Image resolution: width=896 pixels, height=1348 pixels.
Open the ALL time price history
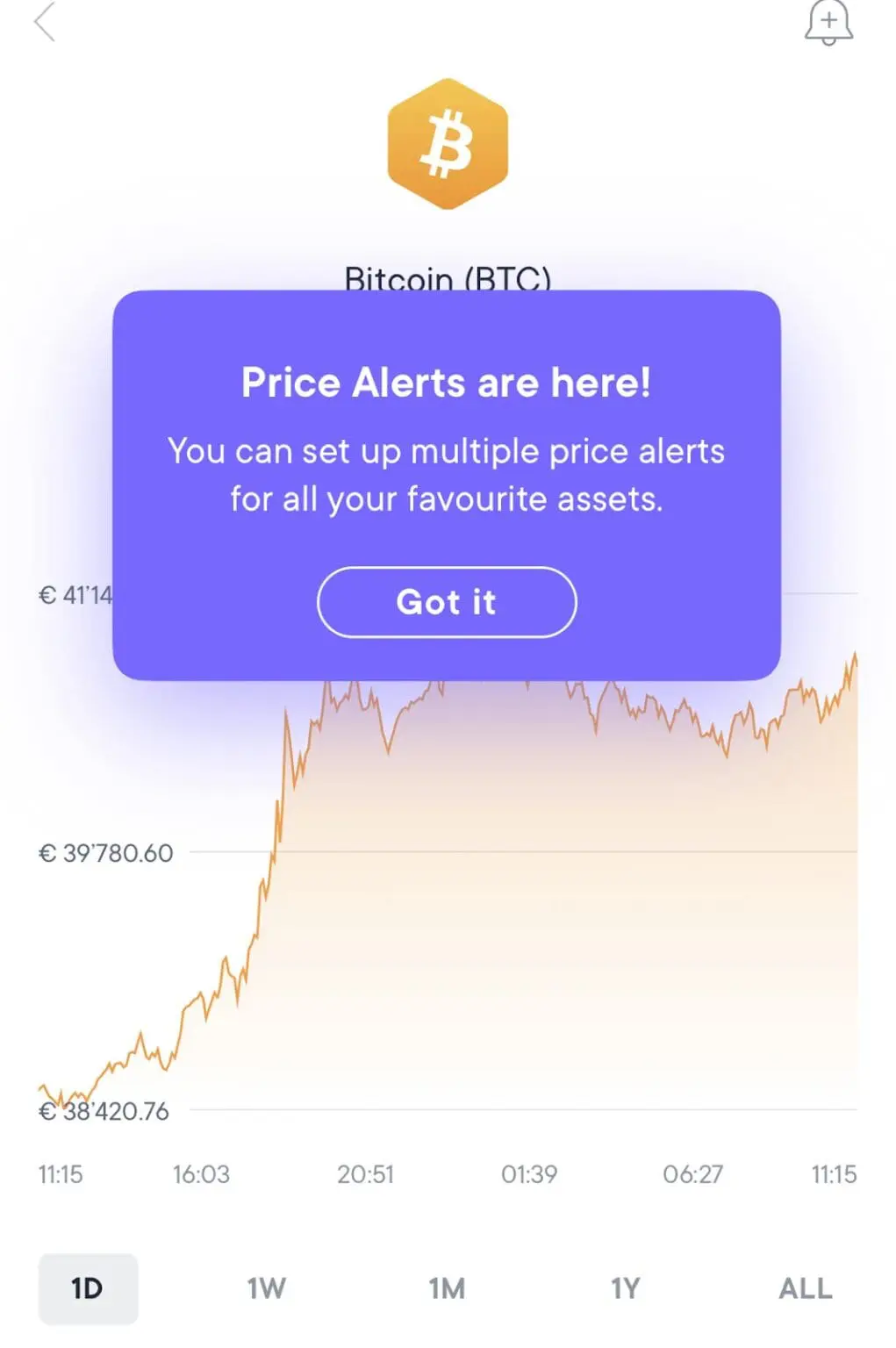coord(804,1287)
